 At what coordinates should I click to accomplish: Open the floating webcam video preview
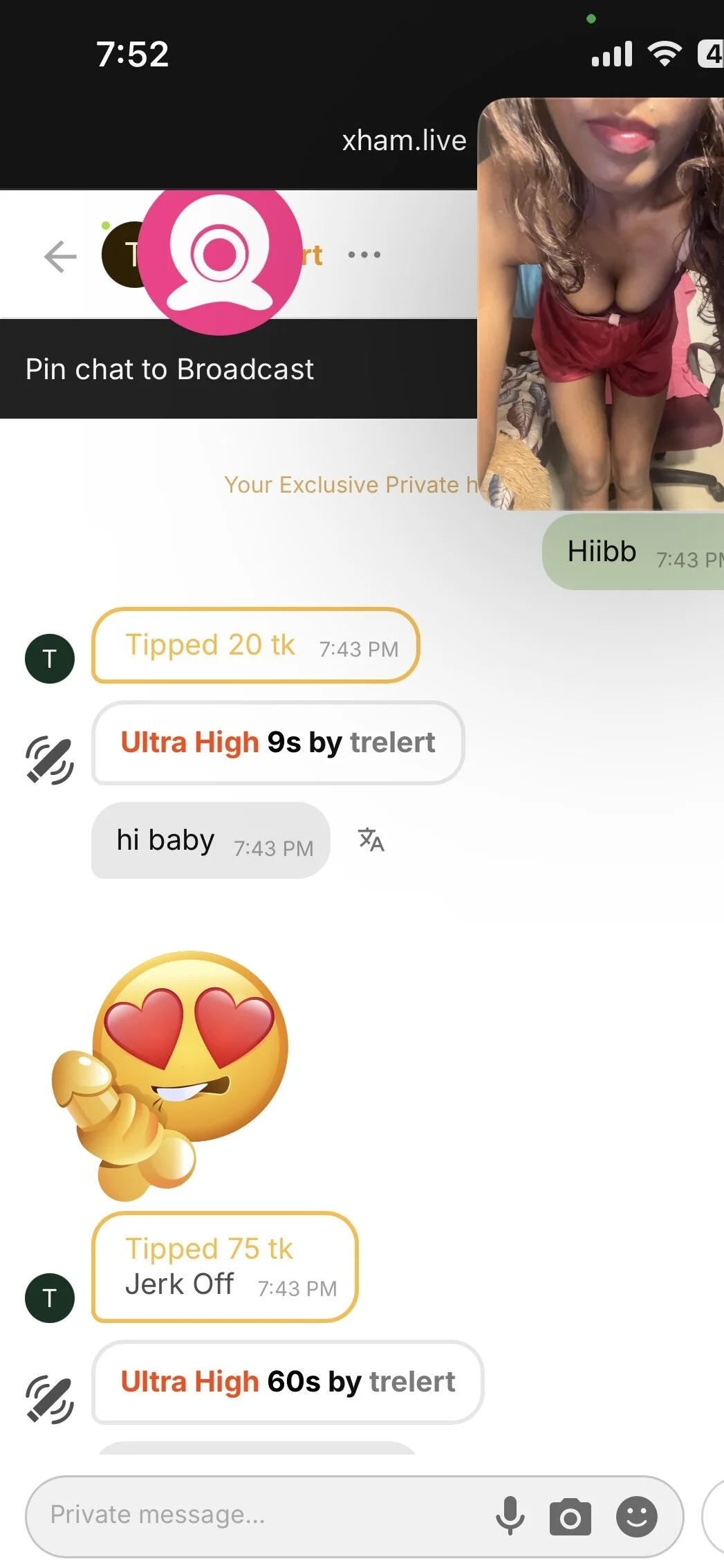[600, 304]
